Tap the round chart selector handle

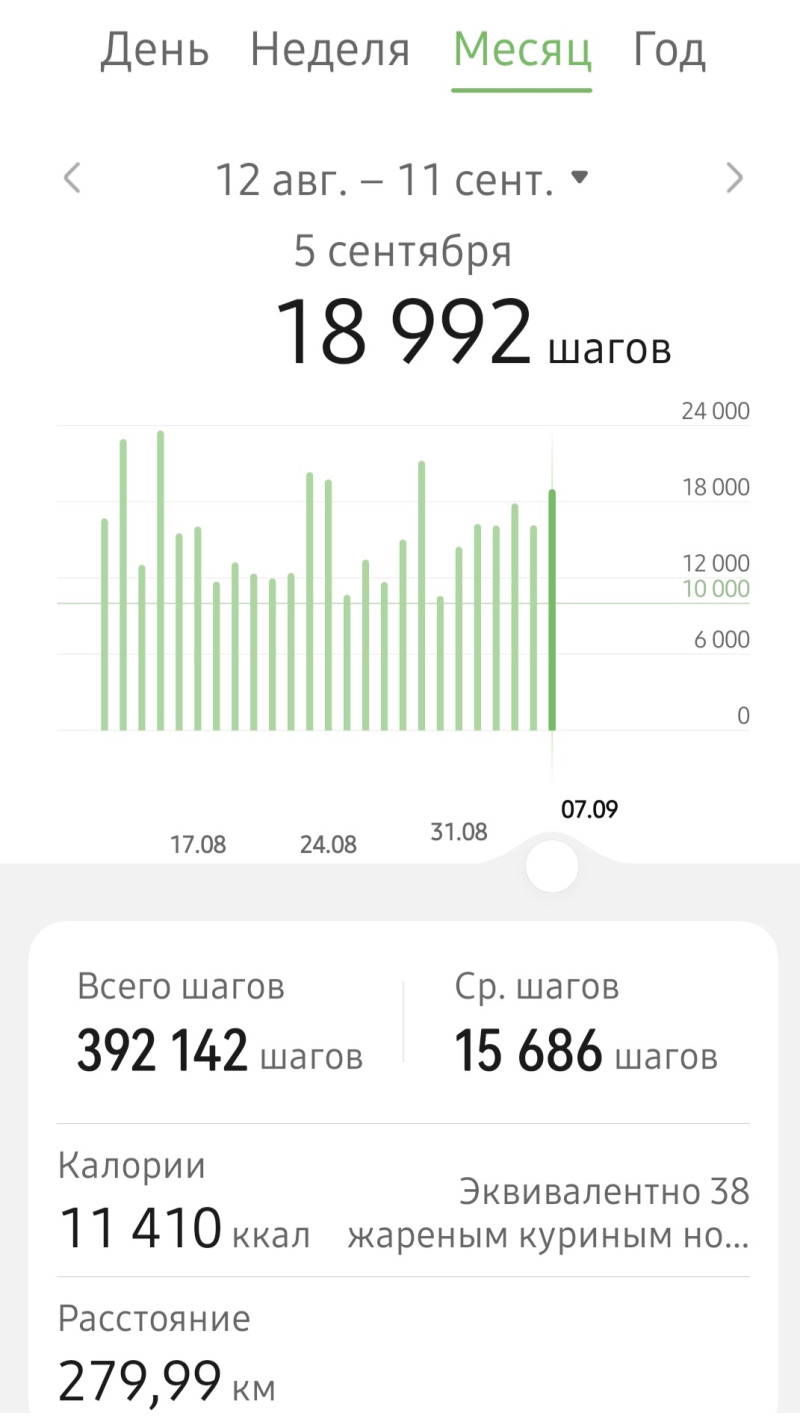(x=552, y=866)
